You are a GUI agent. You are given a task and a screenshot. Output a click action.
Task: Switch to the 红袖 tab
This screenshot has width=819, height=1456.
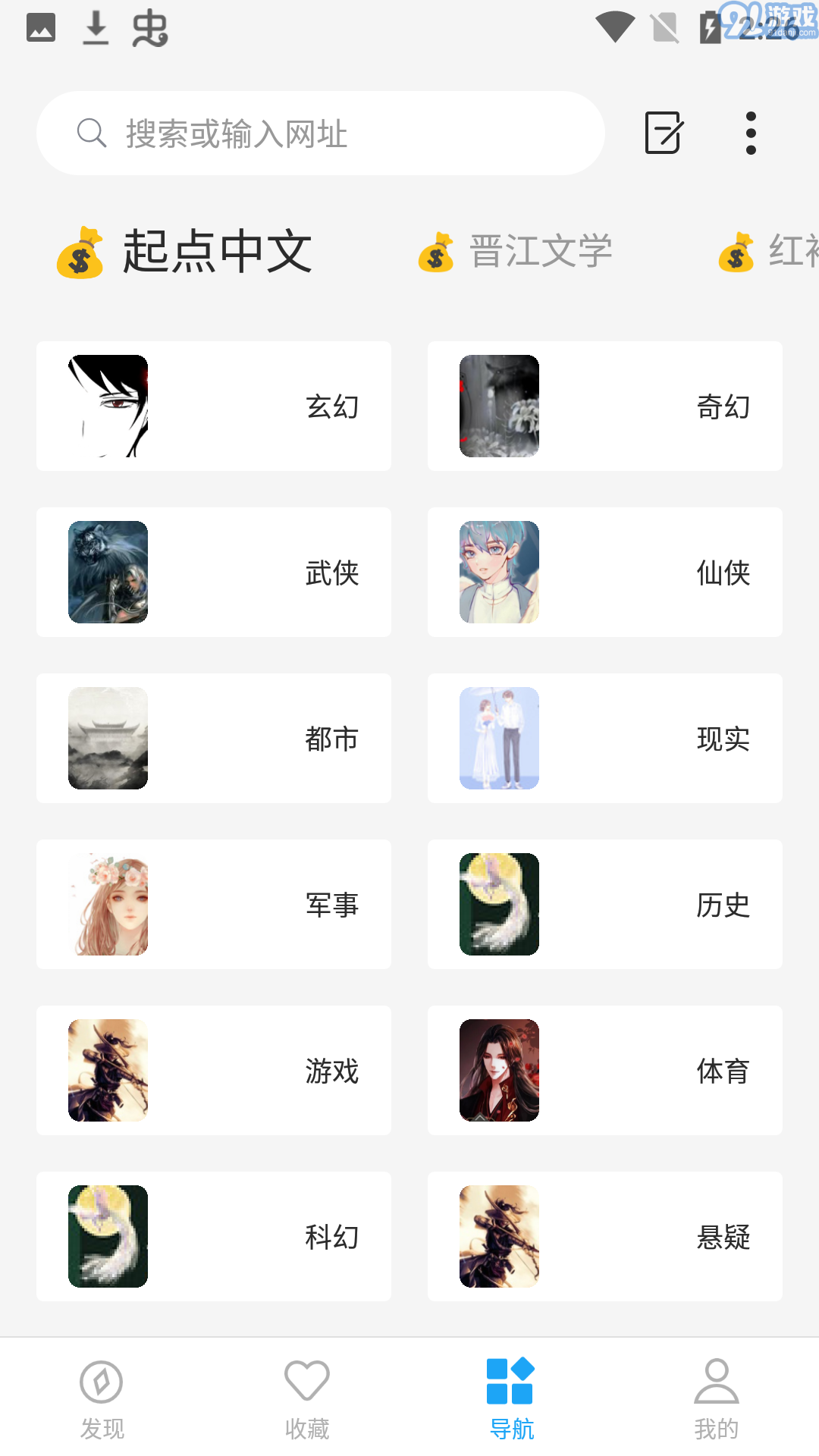[781, 251]
